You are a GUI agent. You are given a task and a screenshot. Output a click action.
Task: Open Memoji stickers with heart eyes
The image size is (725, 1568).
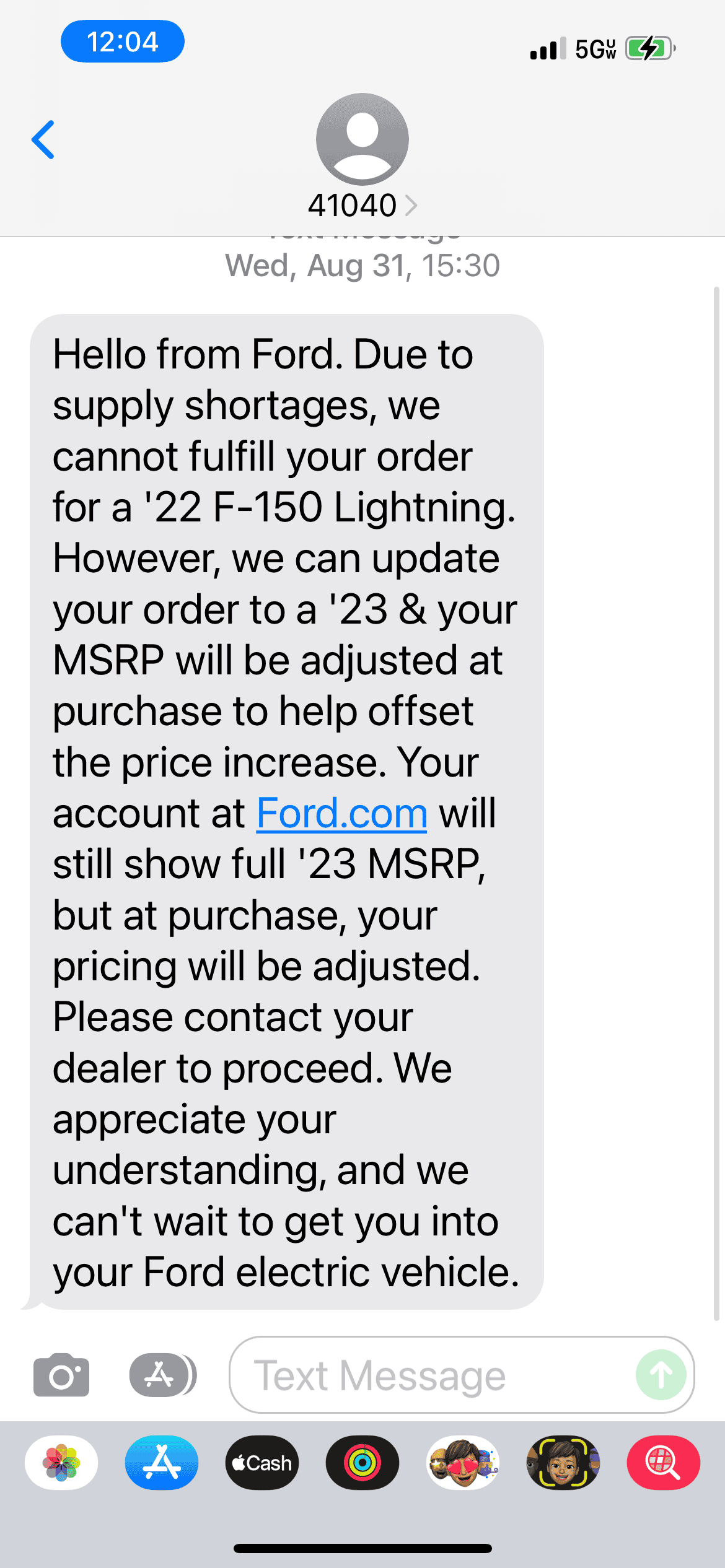(x=463, y=1463)
